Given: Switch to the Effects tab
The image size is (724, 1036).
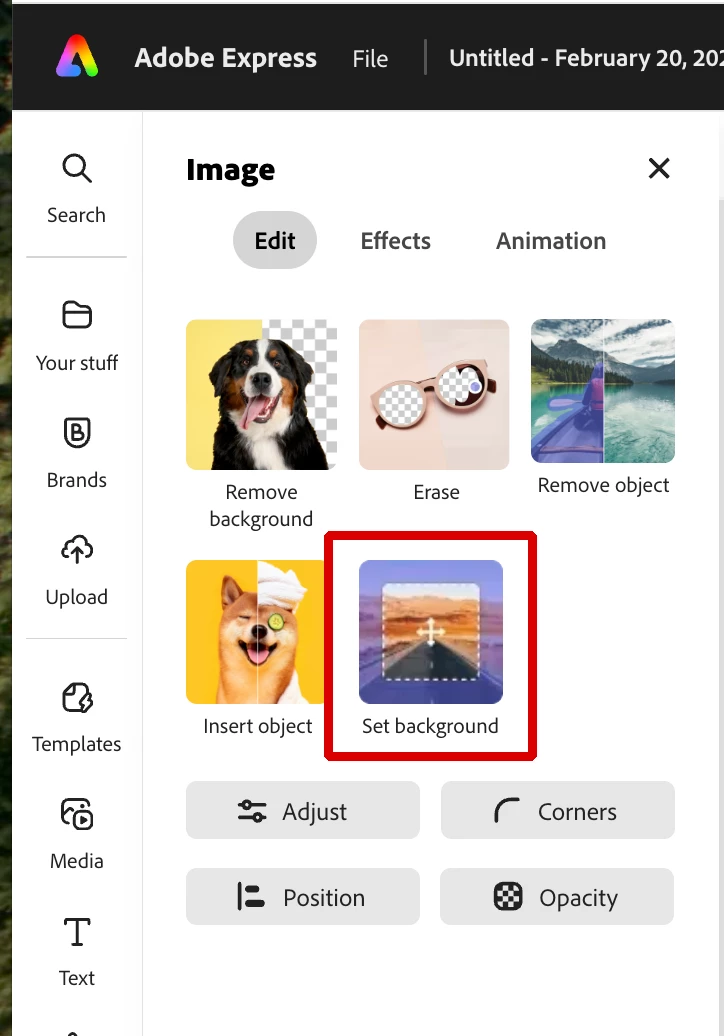Looking at the screenshot, I should [x=395, y=241].
